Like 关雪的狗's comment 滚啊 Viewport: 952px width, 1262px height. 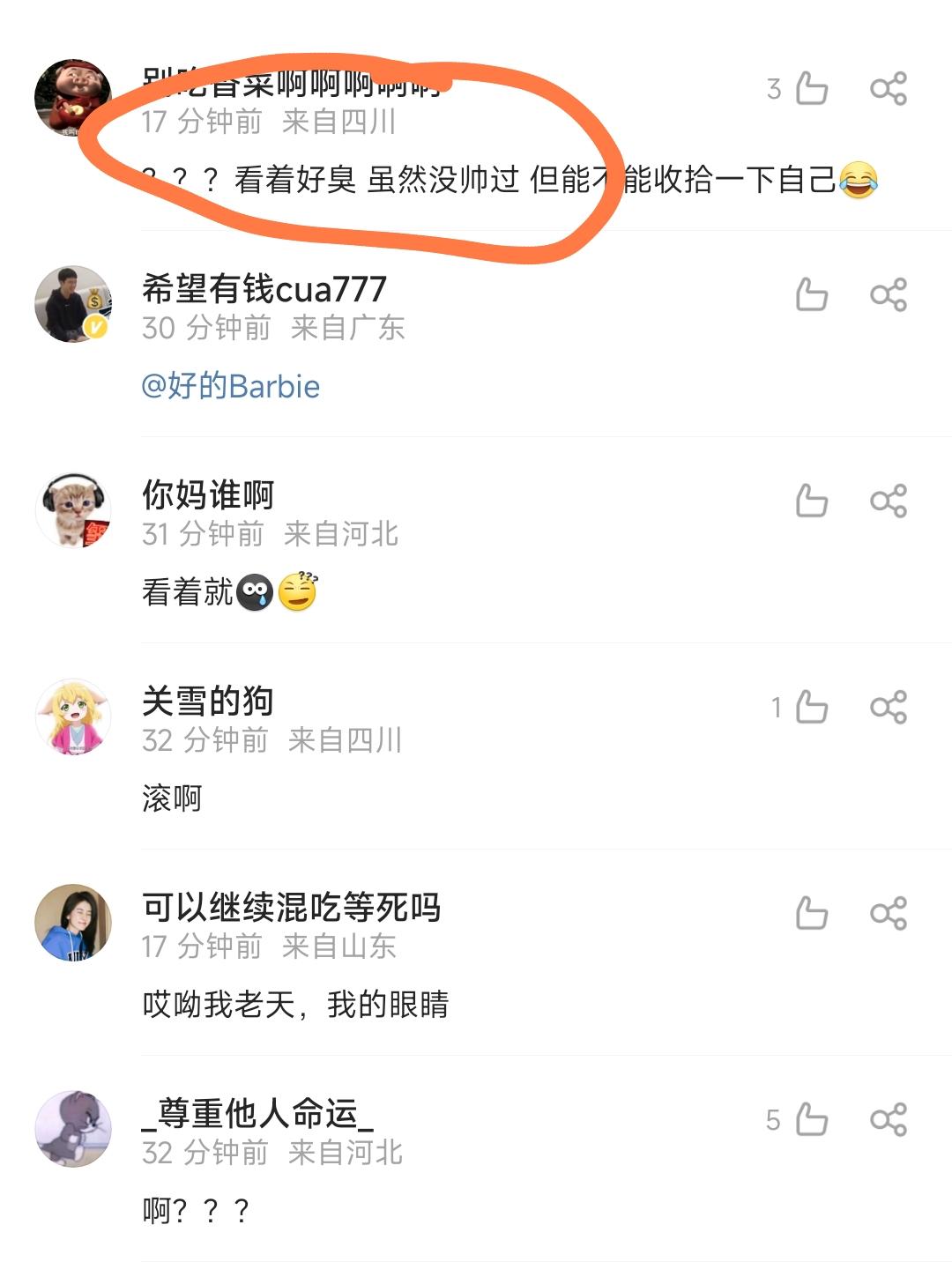click(811, 708)
